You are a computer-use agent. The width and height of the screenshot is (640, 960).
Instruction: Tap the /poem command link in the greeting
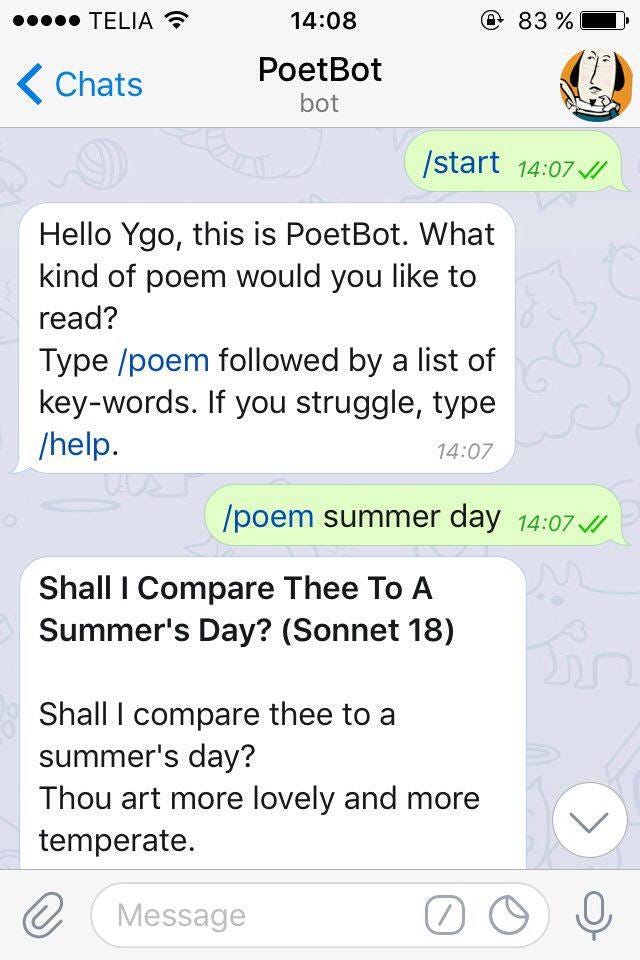(163, 360)
